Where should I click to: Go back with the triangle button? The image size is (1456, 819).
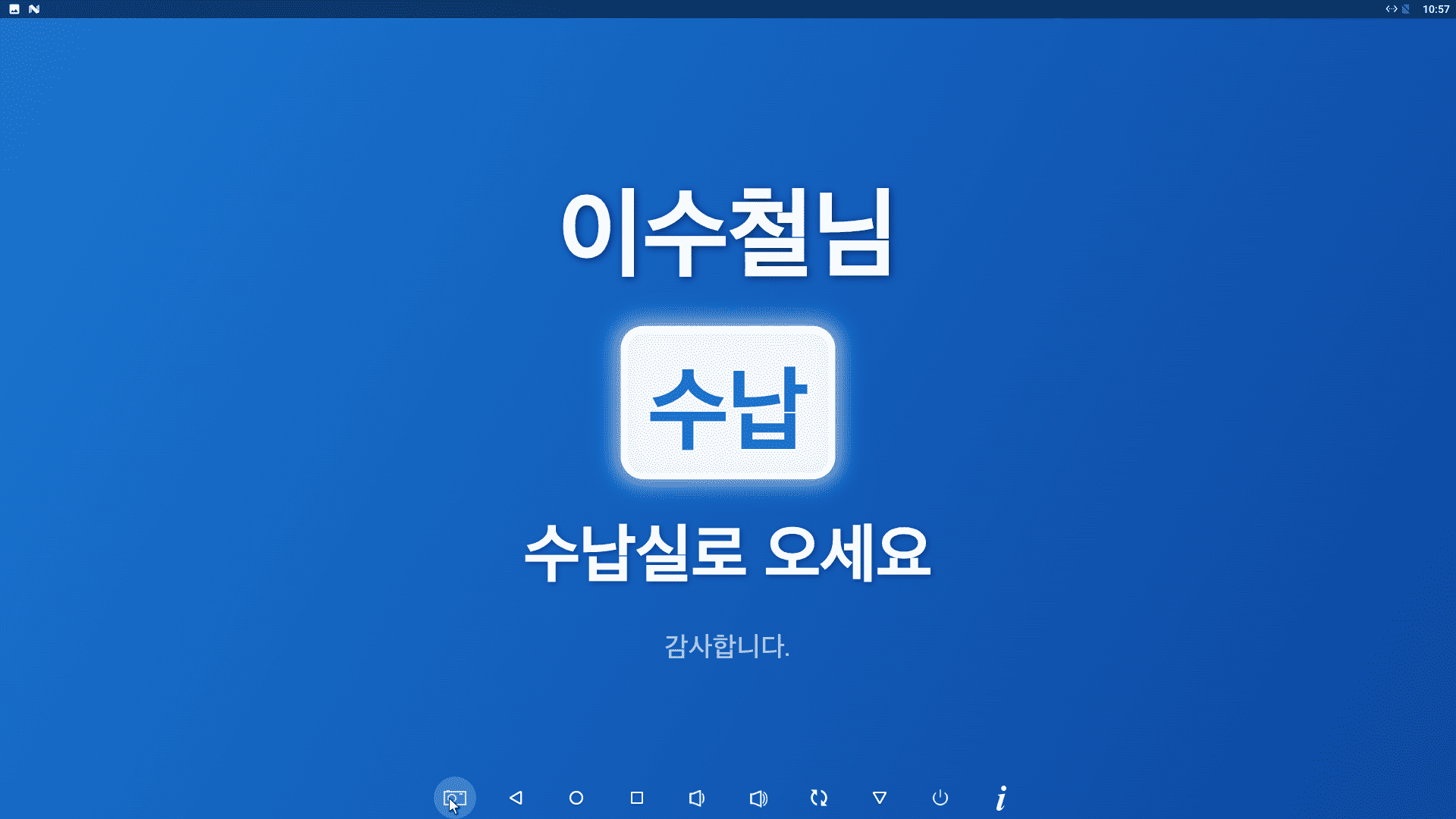[516, 798]
